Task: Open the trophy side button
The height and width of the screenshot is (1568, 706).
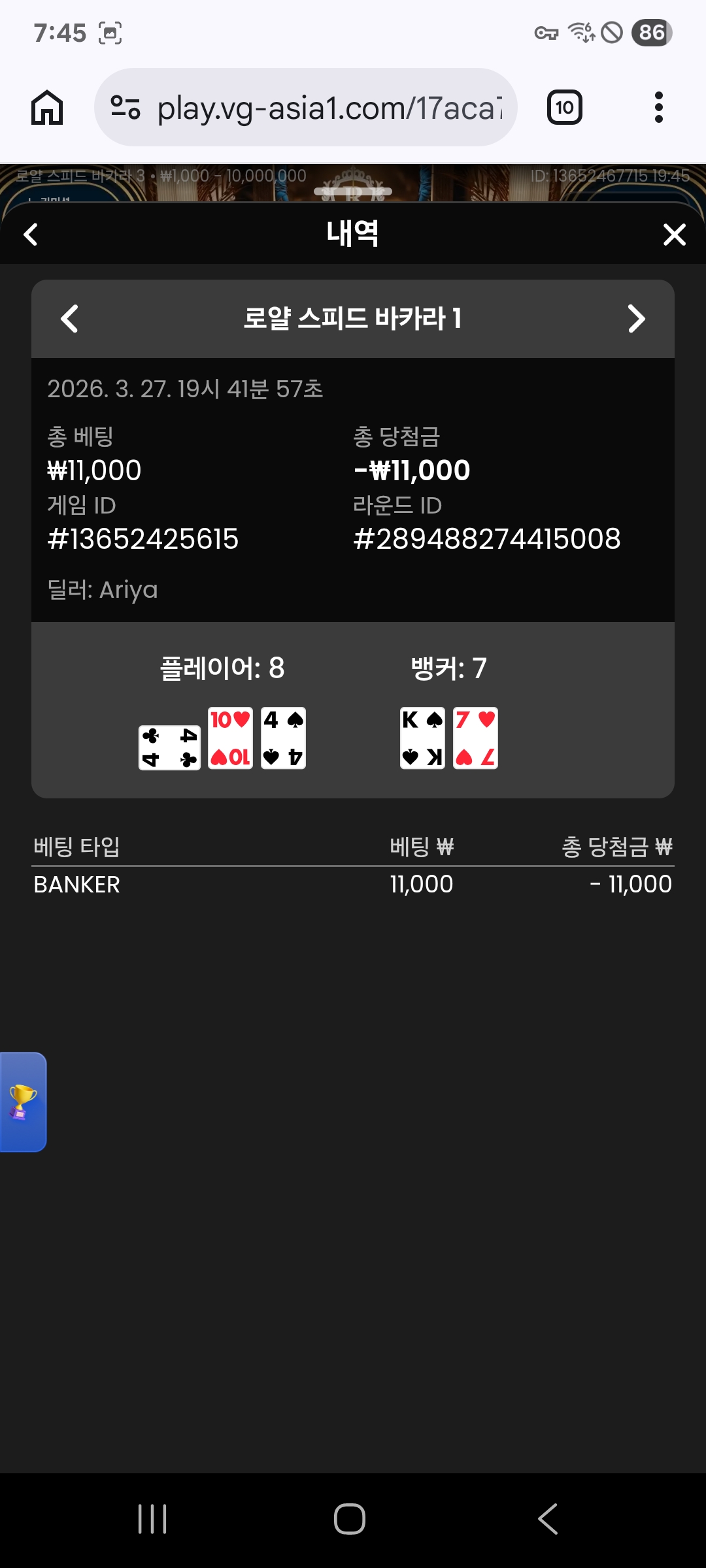Action: click(23, 1102)
